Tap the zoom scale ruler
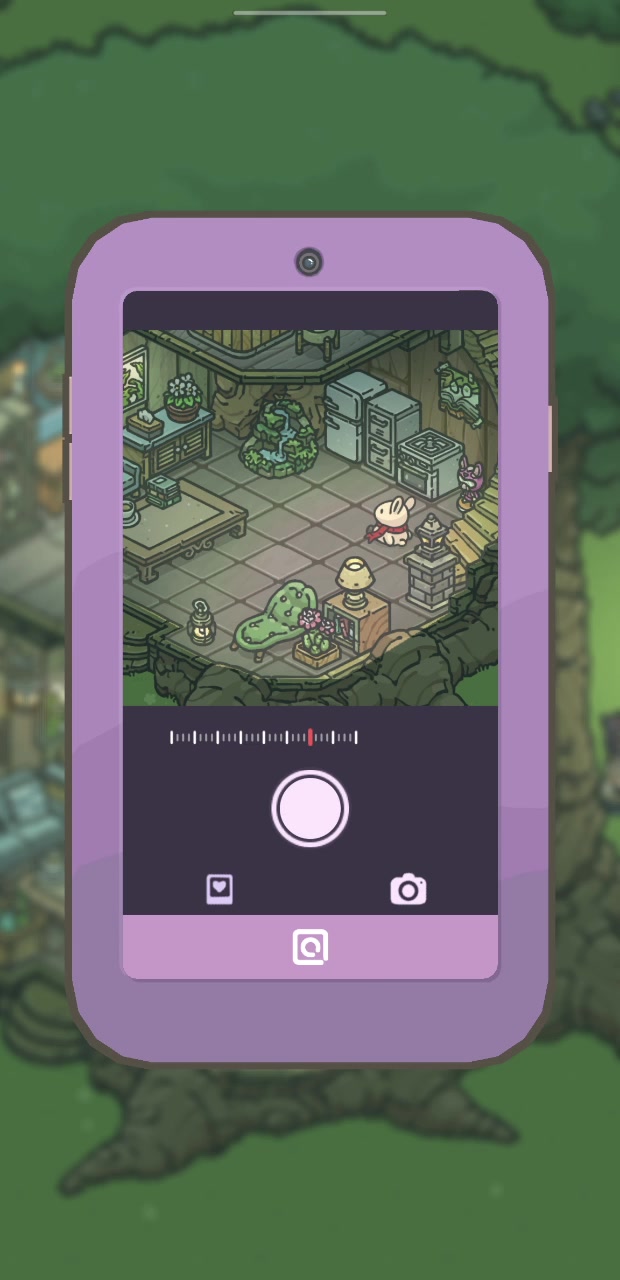The image size is (620, 1280). point(264,737)
